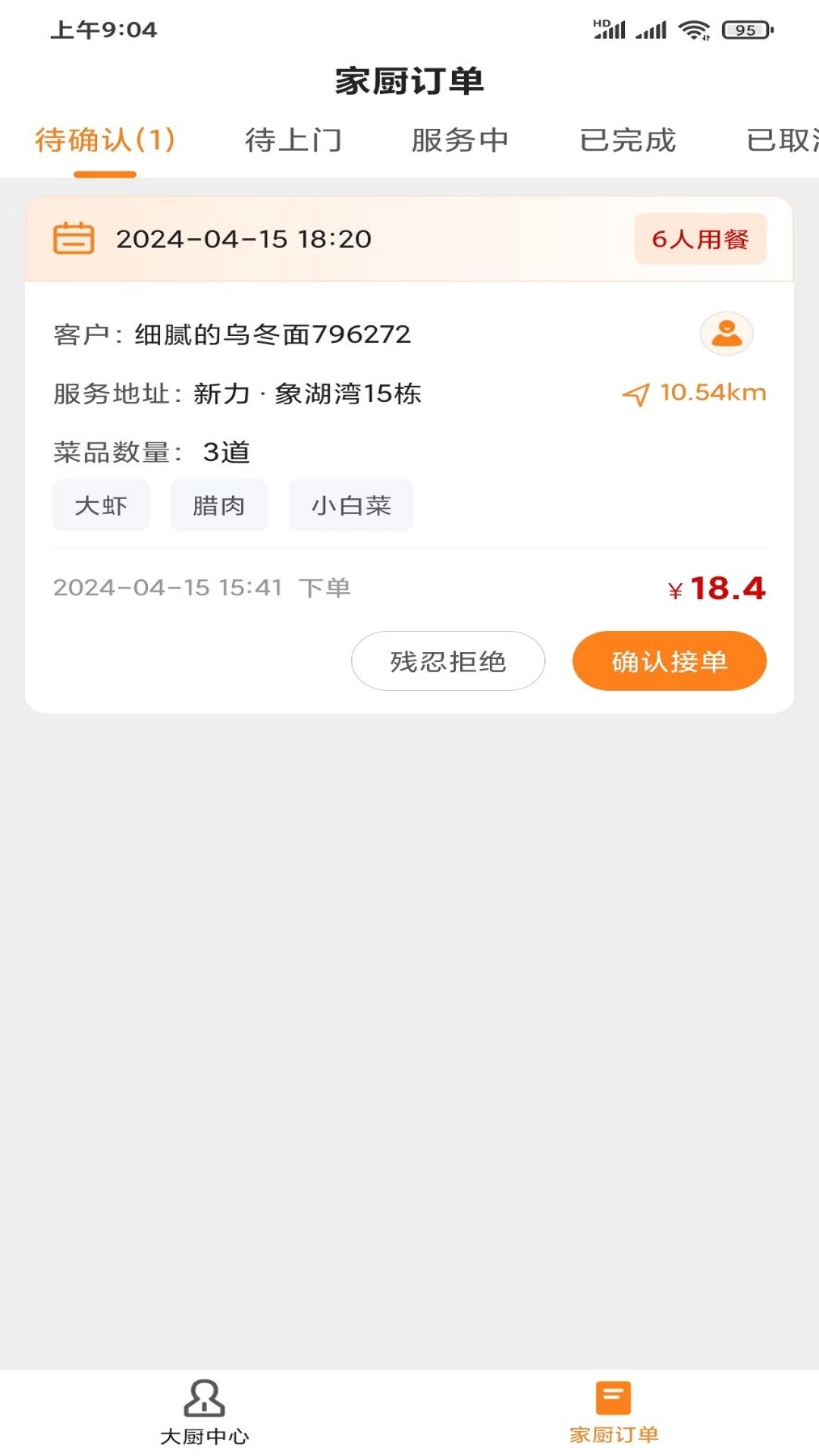The width and height of the screenshot is (819, 1456).
Task: Open the customer contact icon
Action: click(x=726, y=334)
